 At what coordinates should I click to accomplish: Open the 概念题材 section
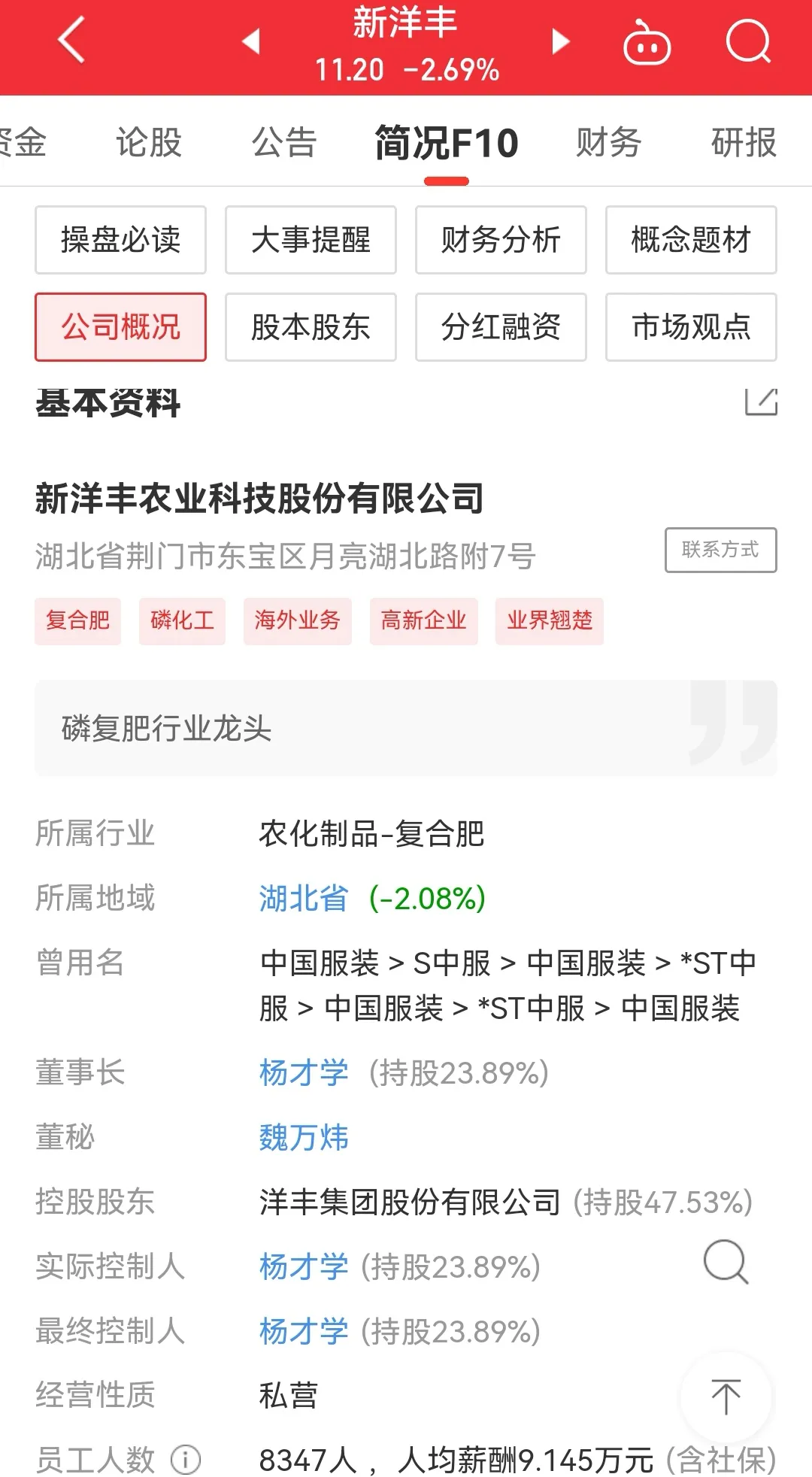click(691, 240)
